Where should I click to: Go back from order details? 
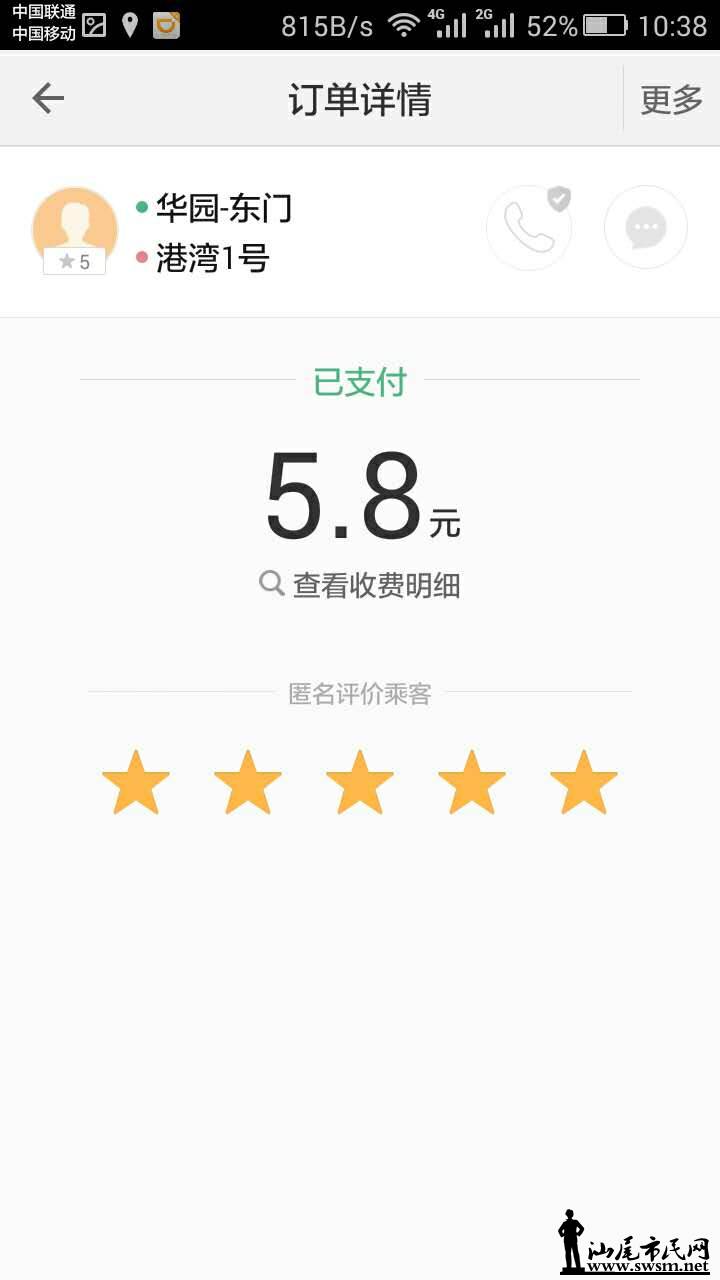click(x=47, y=98)
